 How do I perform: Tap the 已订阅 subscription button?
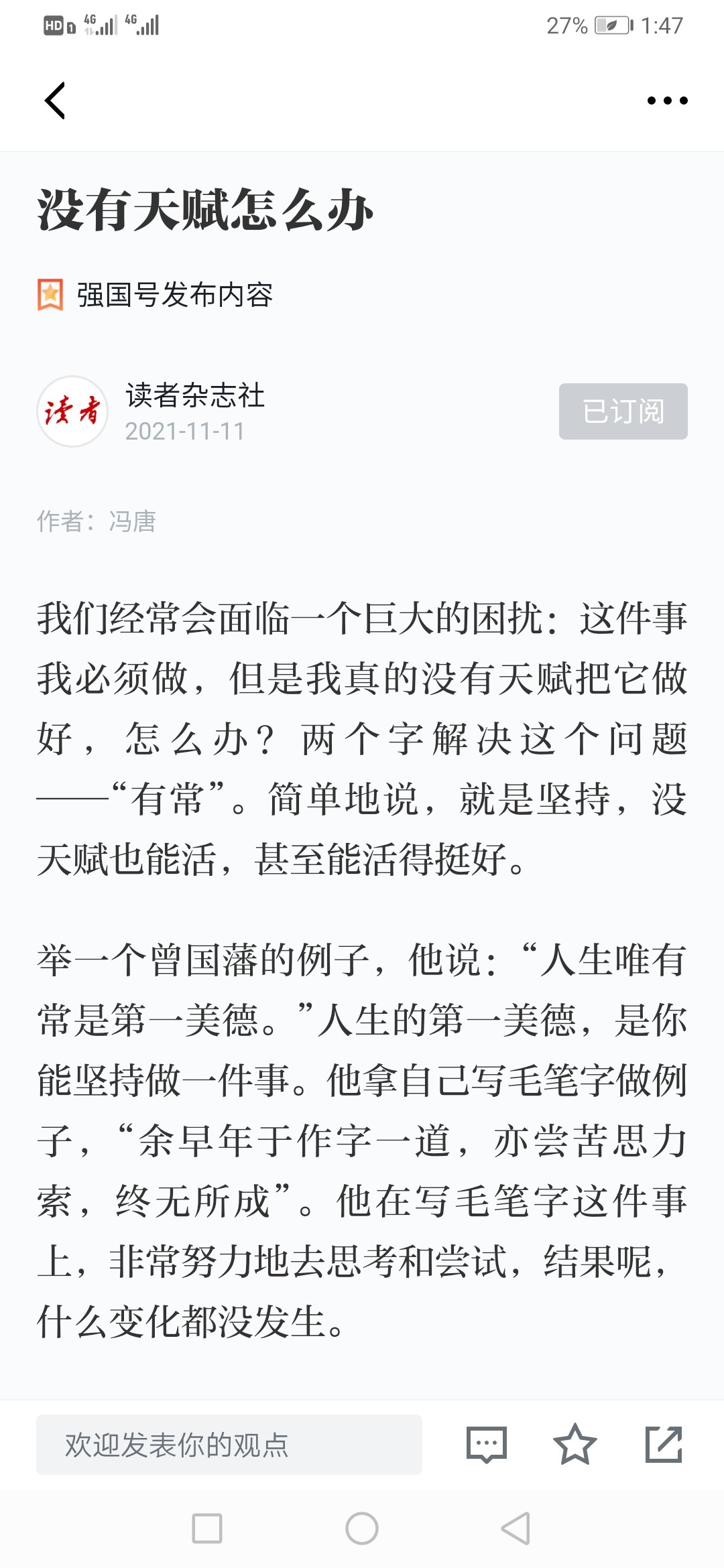(x=623, y=411)
